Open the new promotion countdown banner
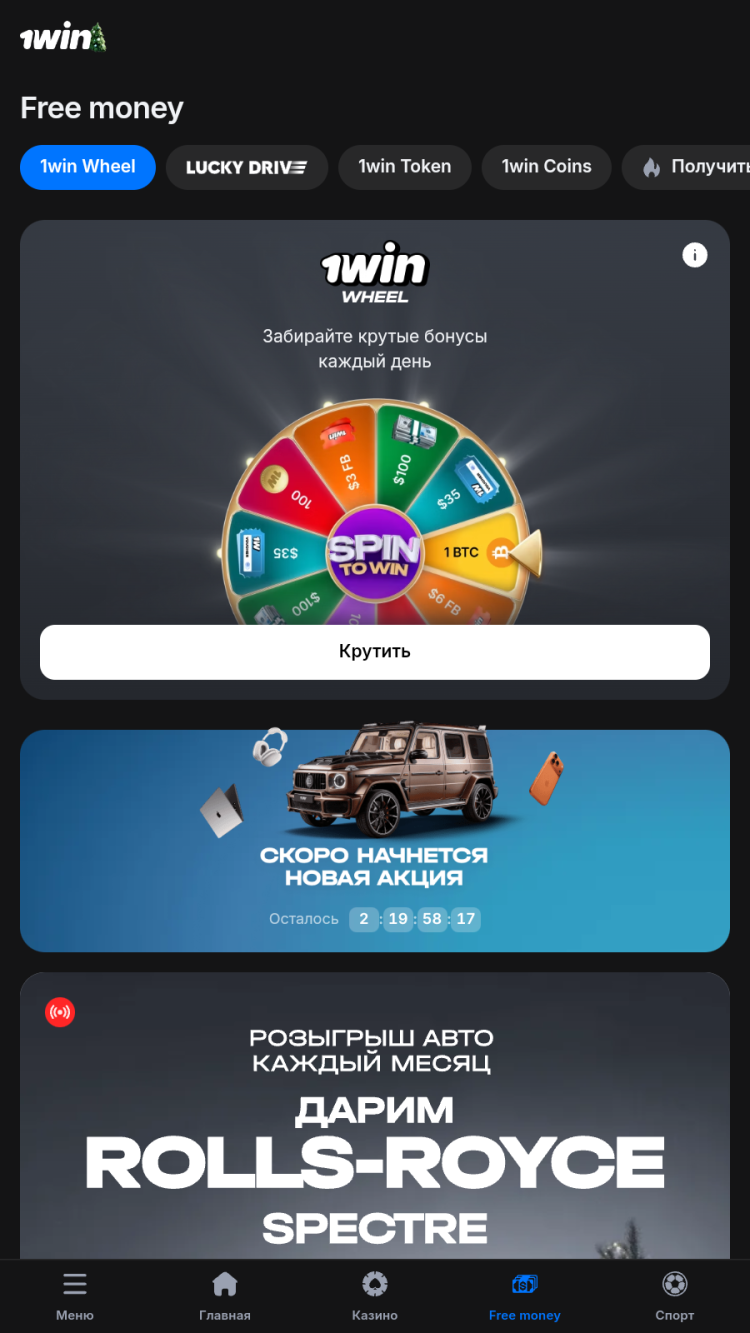Image resolution: width=750 pixels, height=1333 pixels. (375, 840)
